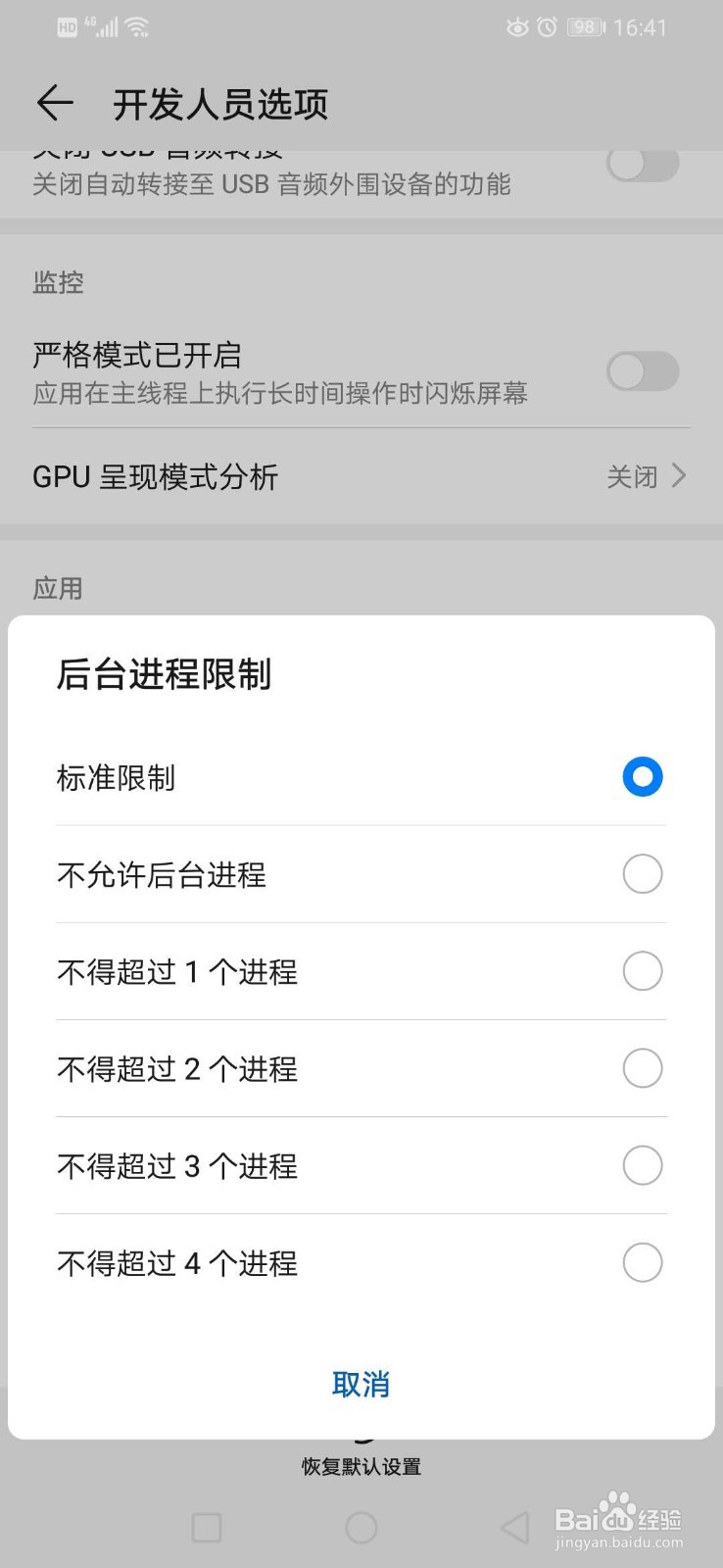
Task: Disable the 严格模式已开启 toggle
Action: point(642,371)
